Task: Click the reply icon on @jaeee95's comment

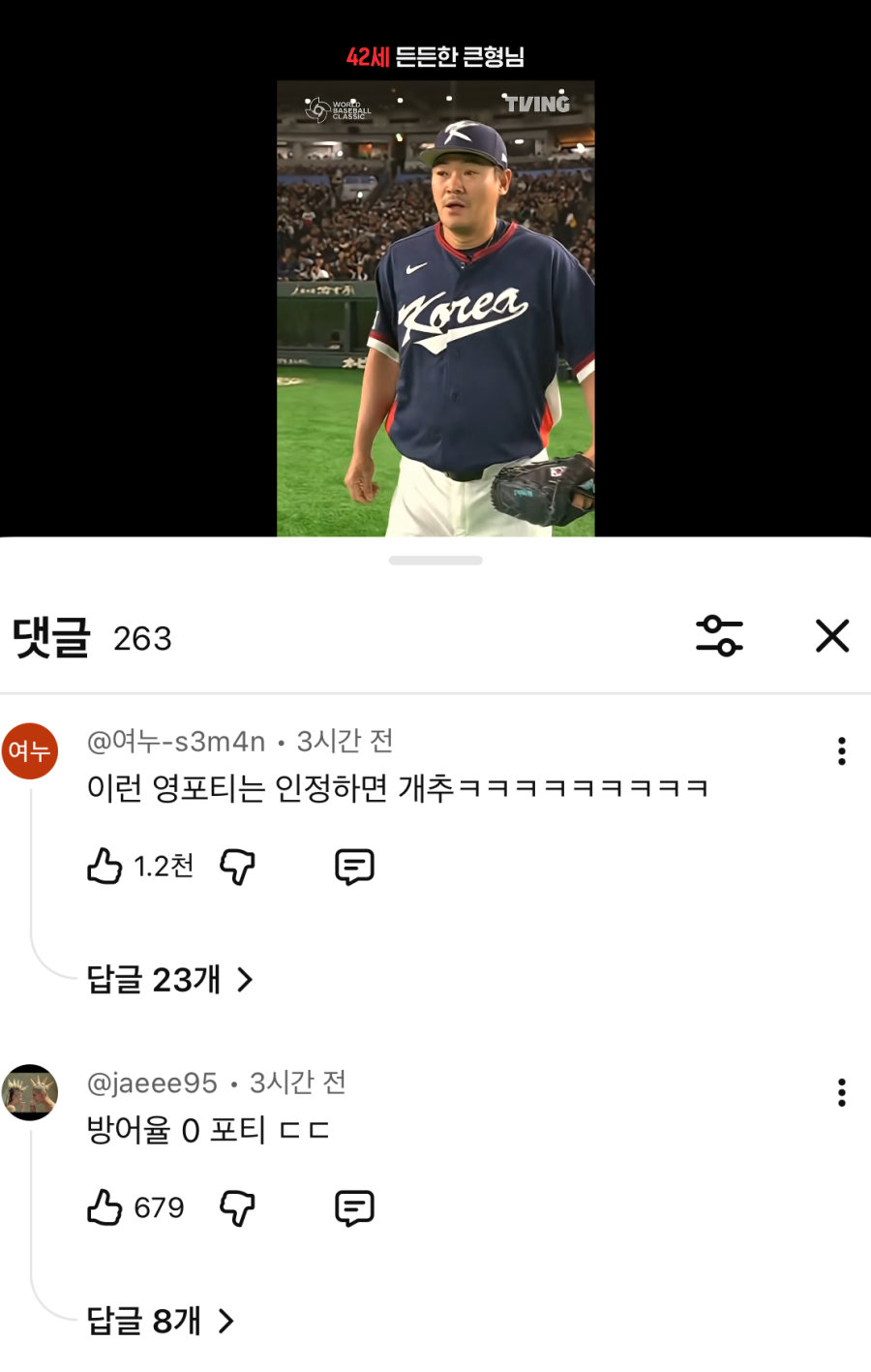Action: 352,1206
